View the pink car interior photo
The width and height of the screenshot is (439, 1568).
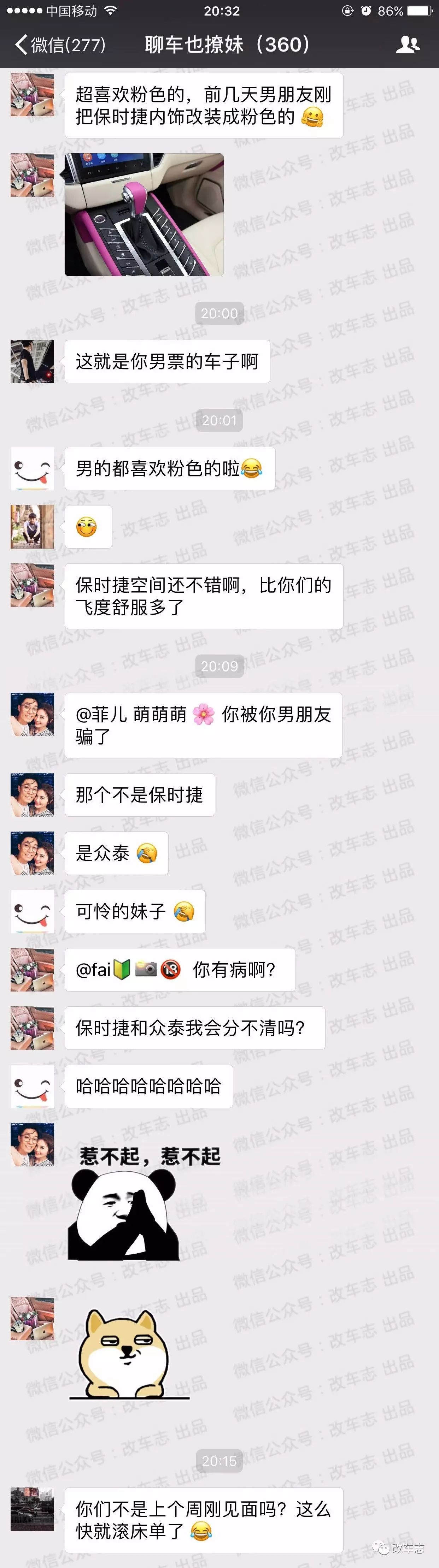coord(144,214)
